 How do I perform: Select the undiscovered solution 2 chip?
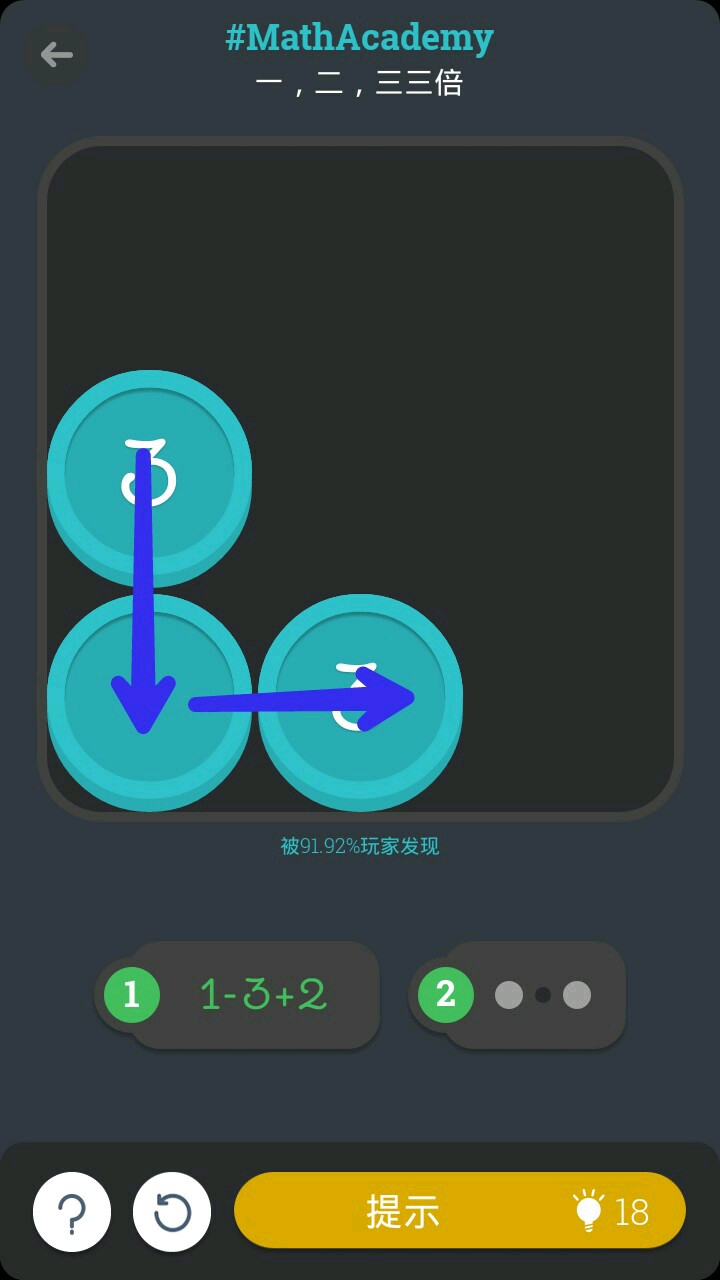point(520,995)
